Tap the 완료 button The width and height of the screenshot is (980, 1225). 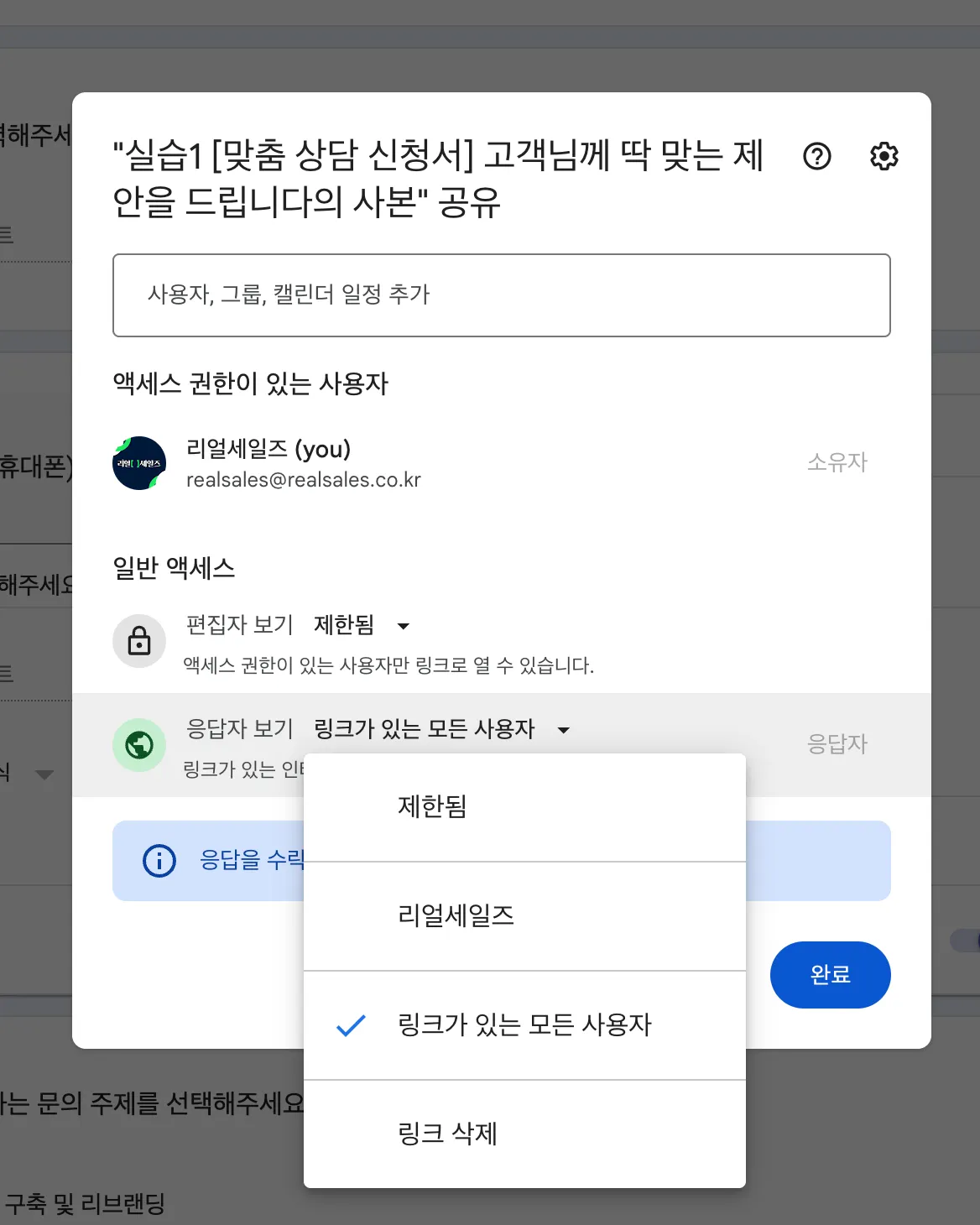831,975
